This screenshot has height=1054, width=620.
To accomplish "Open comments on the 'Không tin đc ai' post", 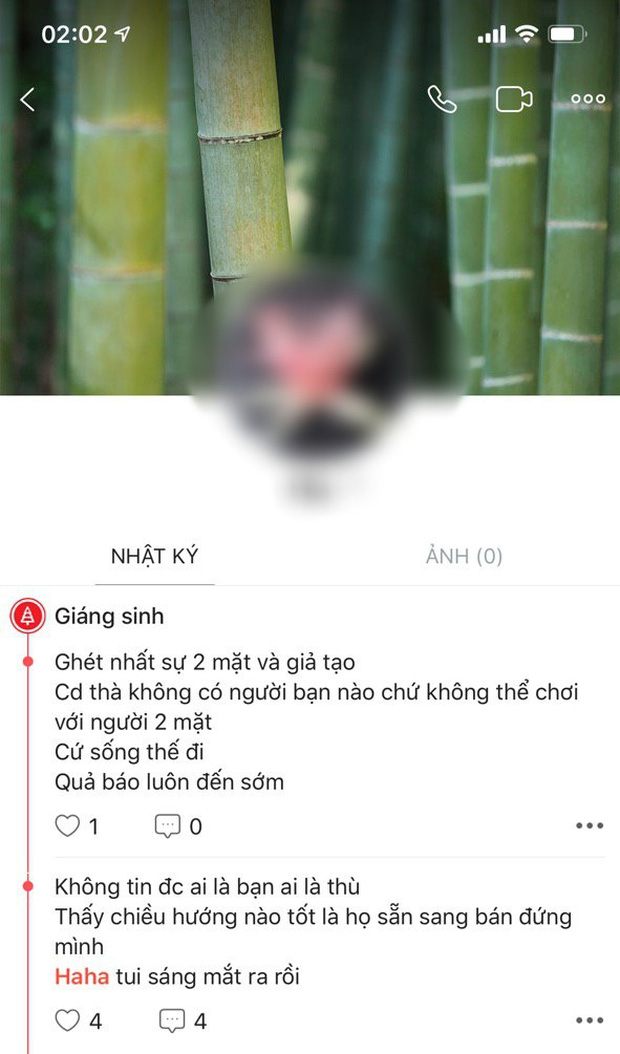I will coord(172,1021).
